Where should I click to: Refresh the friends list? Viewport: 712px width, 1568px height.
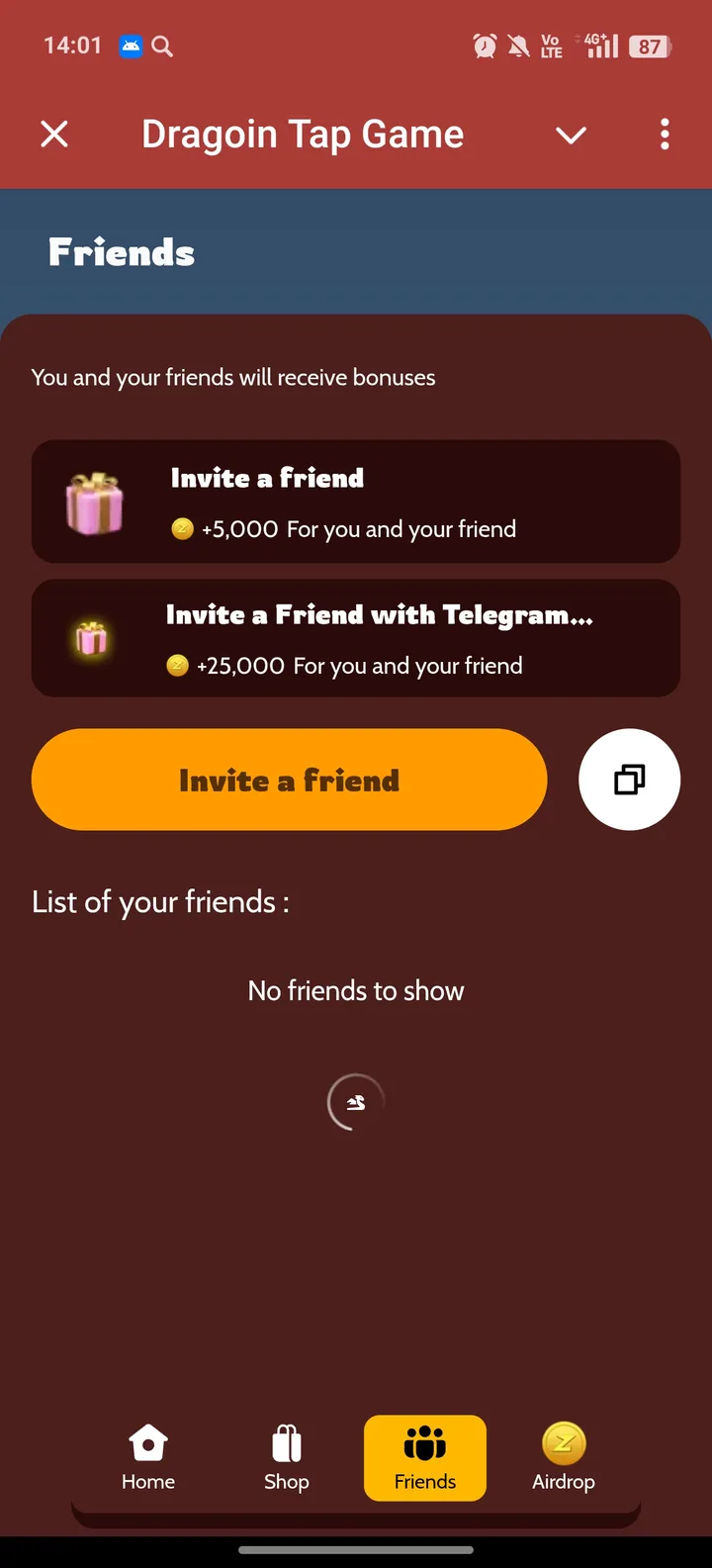[355, 1102]
